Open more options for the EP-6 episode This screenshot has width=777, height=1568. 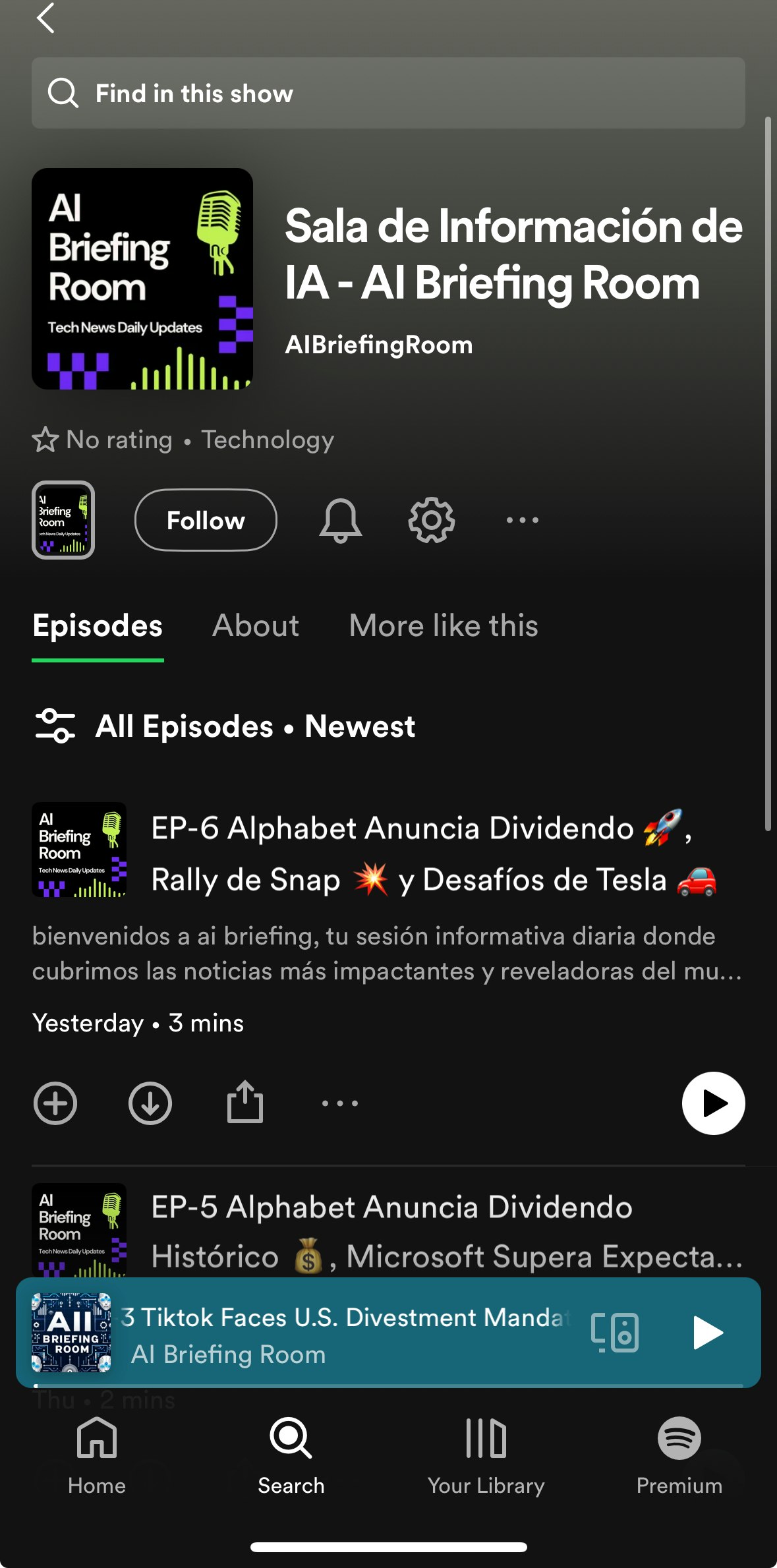(x=340, y=1103)
